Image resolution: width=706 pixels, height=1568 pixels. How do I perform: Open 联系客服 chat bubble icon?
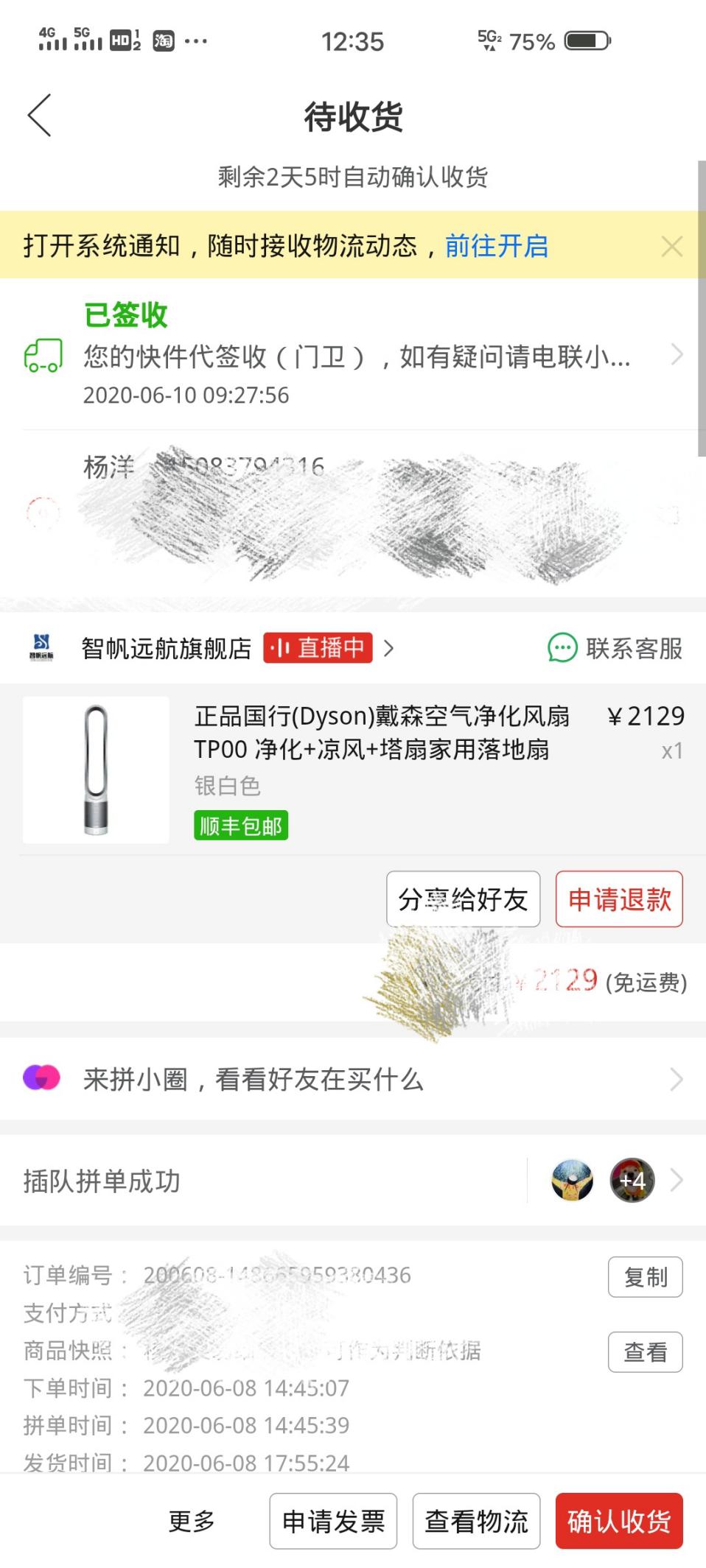click(x=562, y=649)
